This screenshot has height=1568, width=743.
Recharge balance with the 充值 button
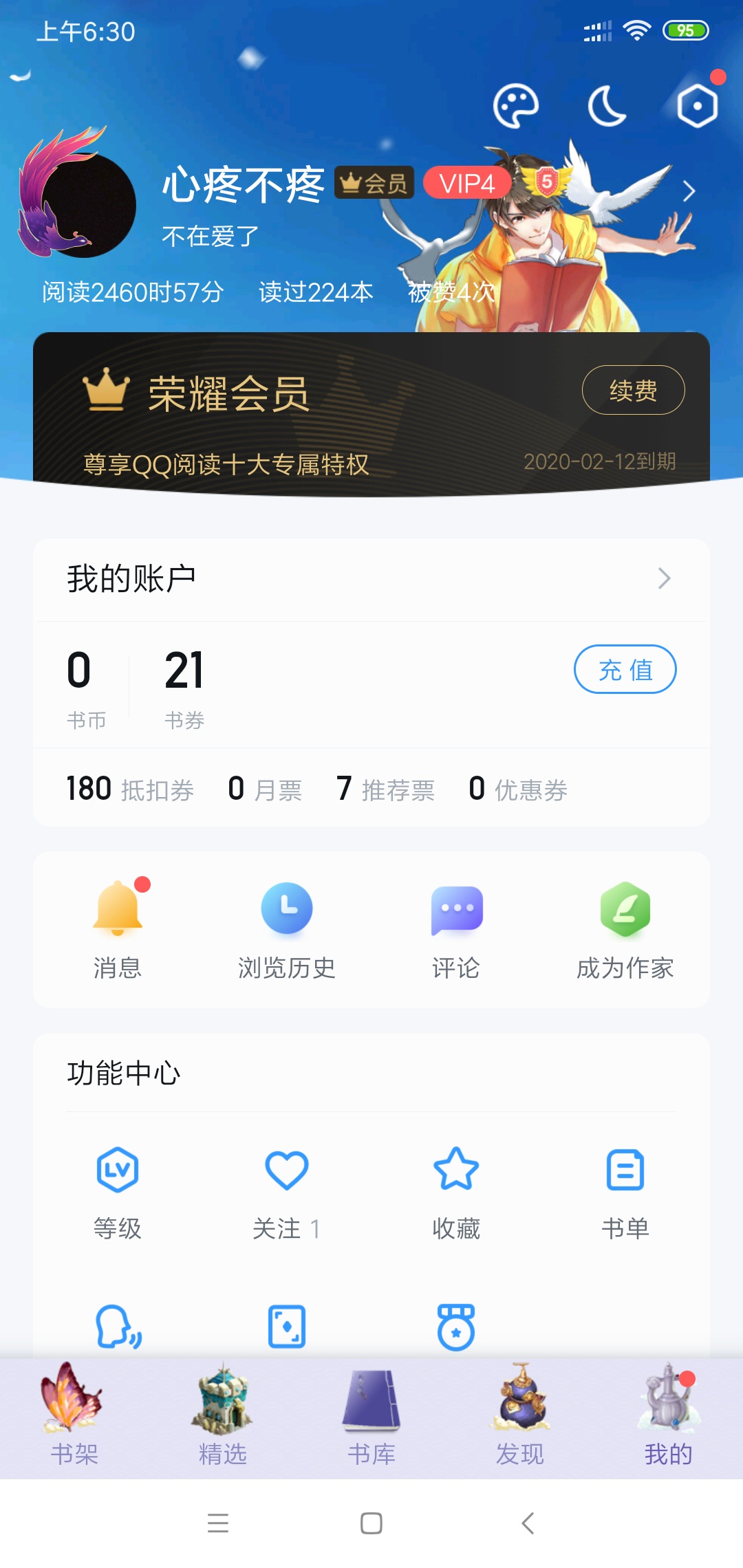tap(625, 669)
